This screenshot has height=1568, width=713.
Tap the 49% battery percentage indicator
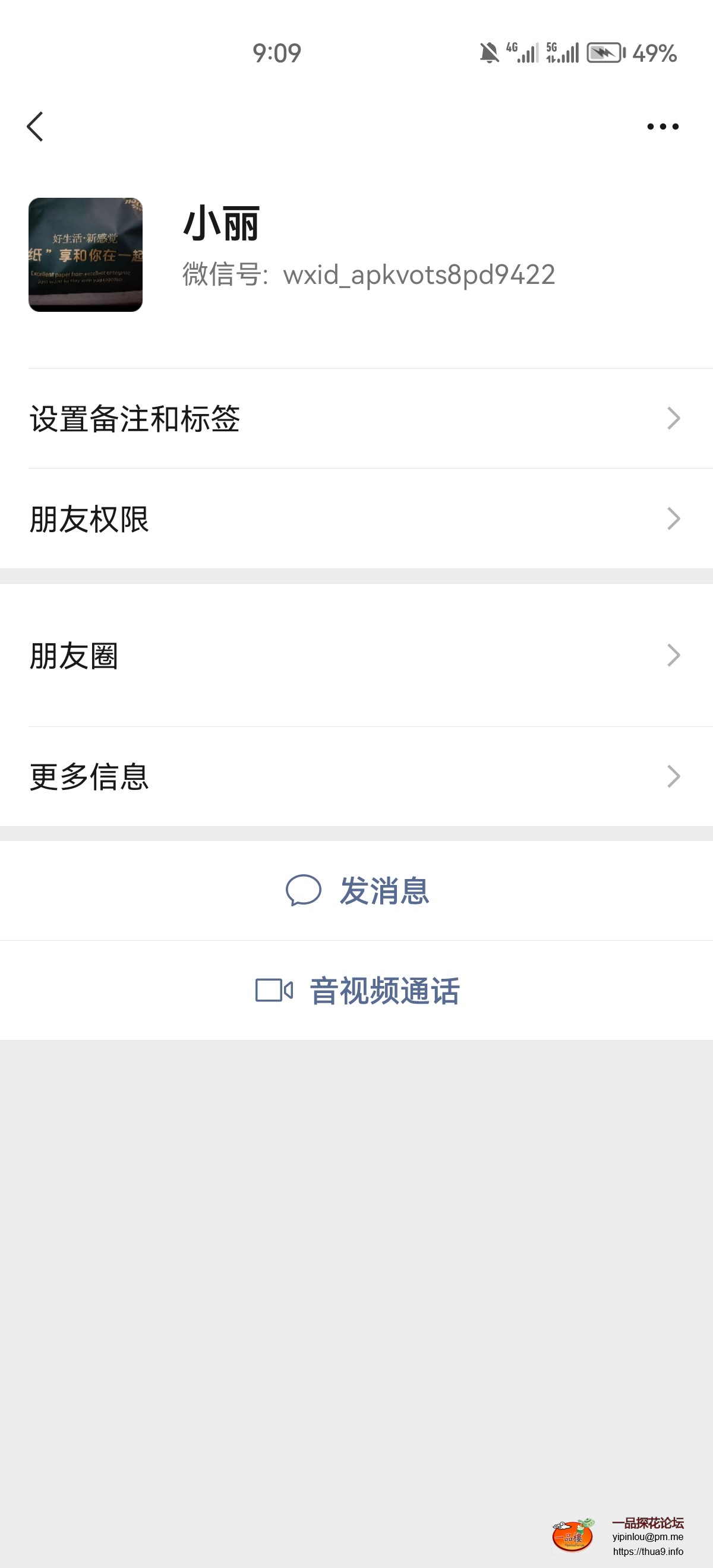[655, 53]
